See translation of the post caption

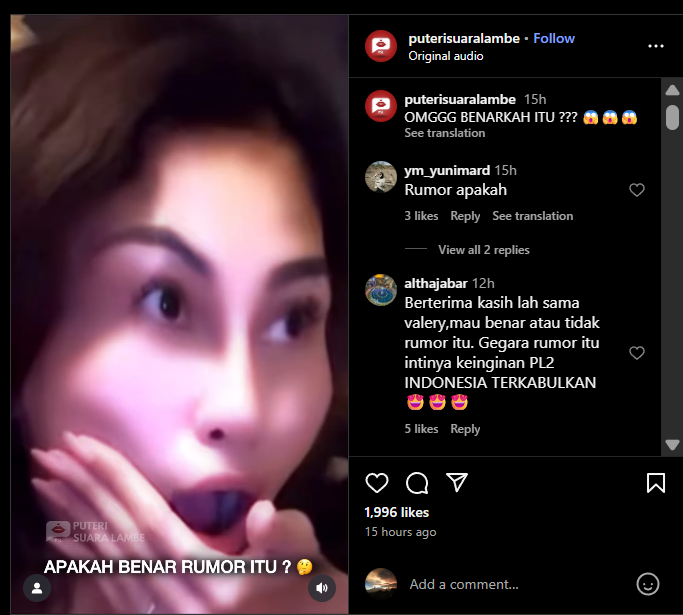[x=444, y=133]
